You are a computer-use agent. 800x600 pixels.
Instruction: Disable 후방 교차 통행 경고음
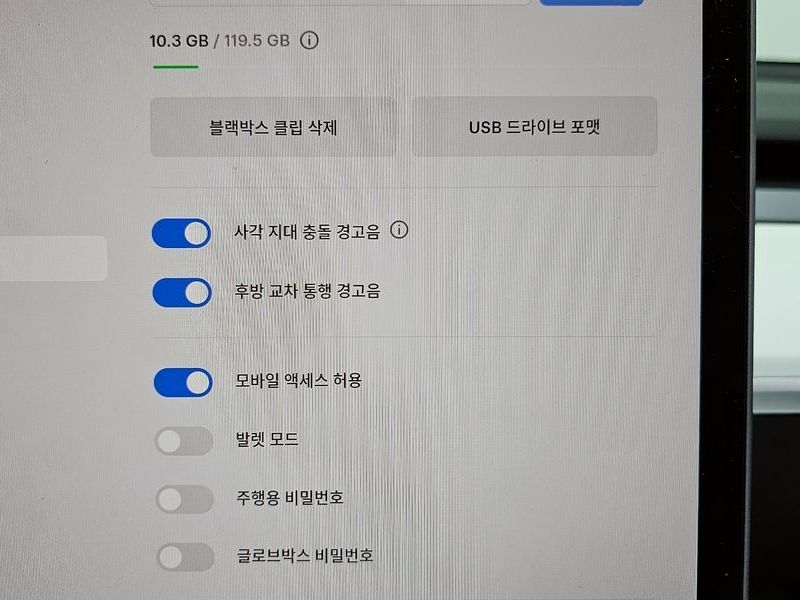[182, 292]
